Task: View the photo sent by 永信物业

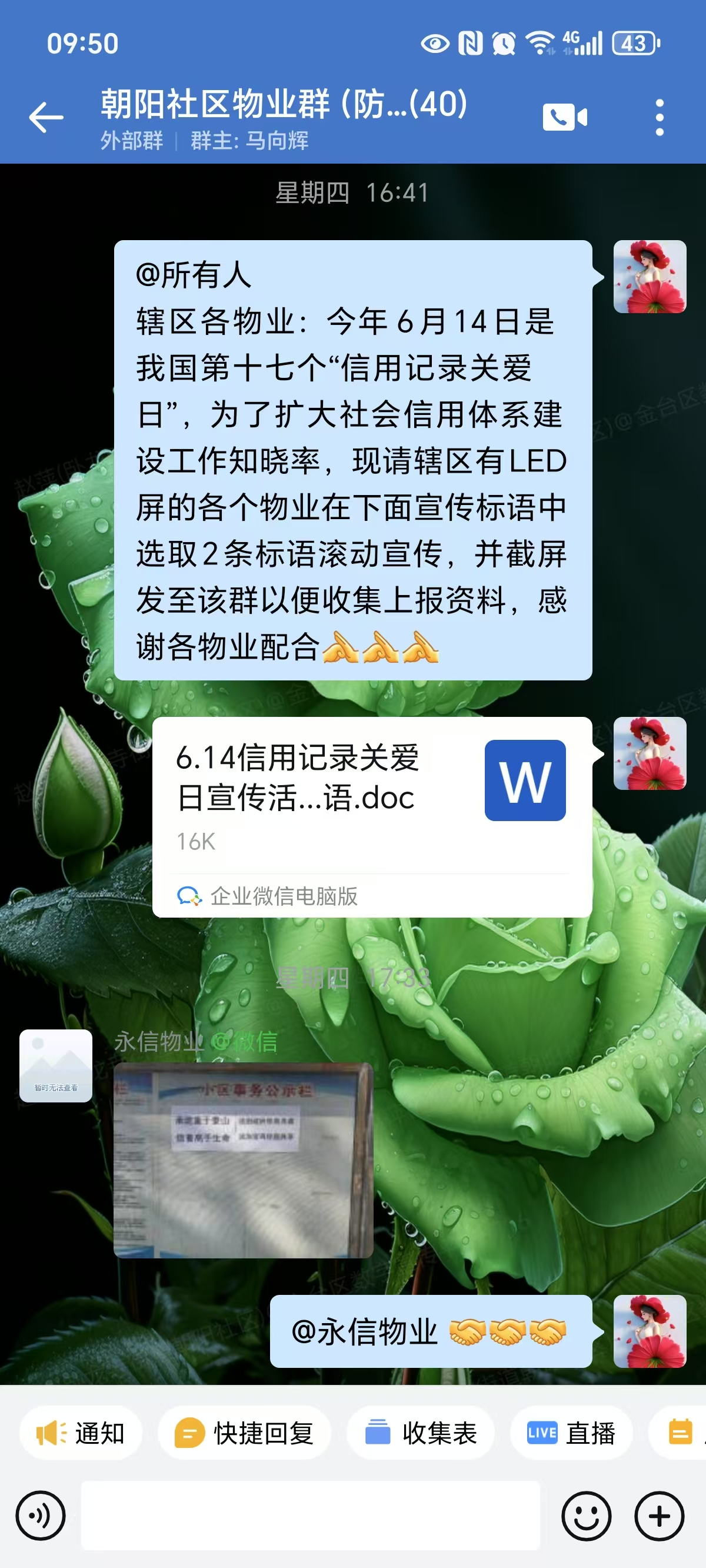Action: pyautogui.click(x=243, y=1160)
